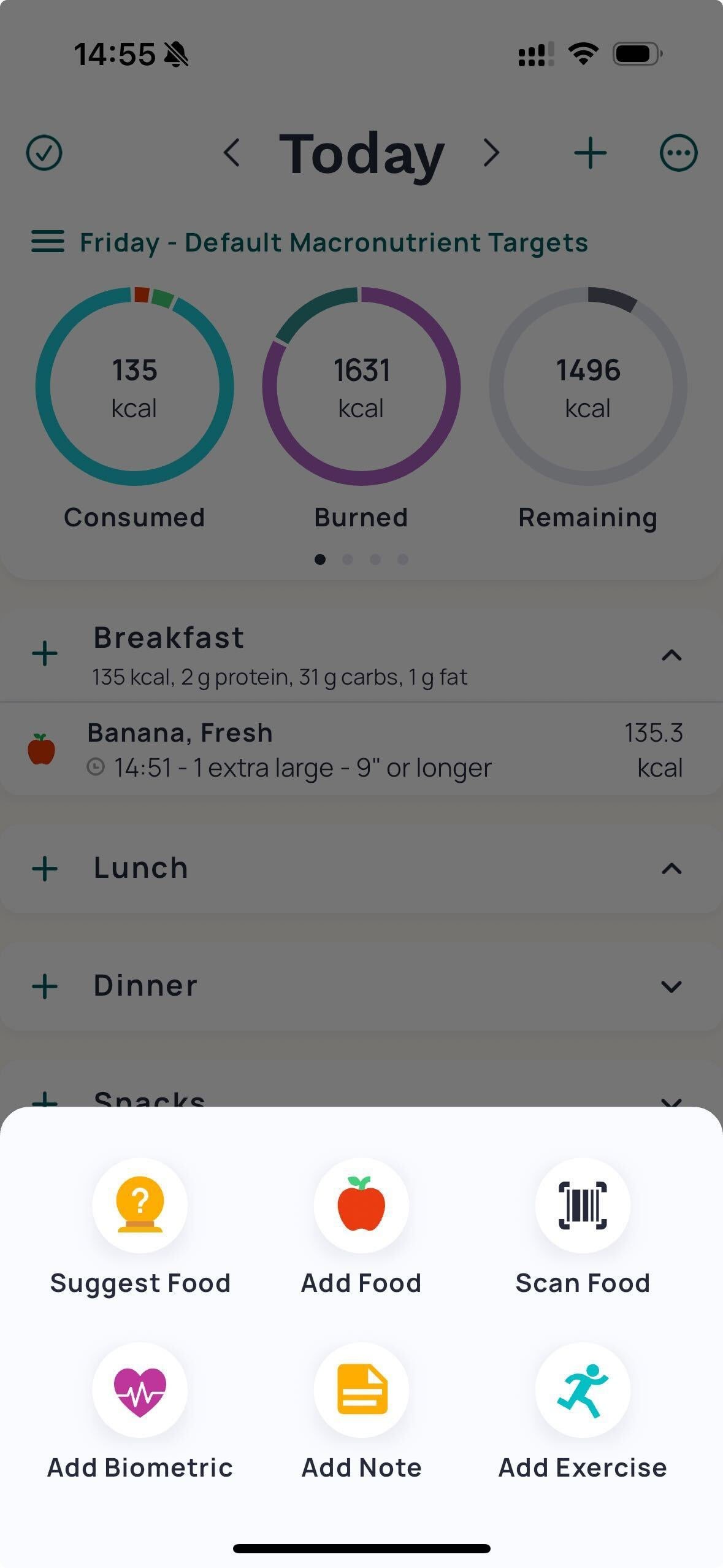Tap the Add Note document icon
This screenshot has width=723, height=1568.
coord(361,1390)
